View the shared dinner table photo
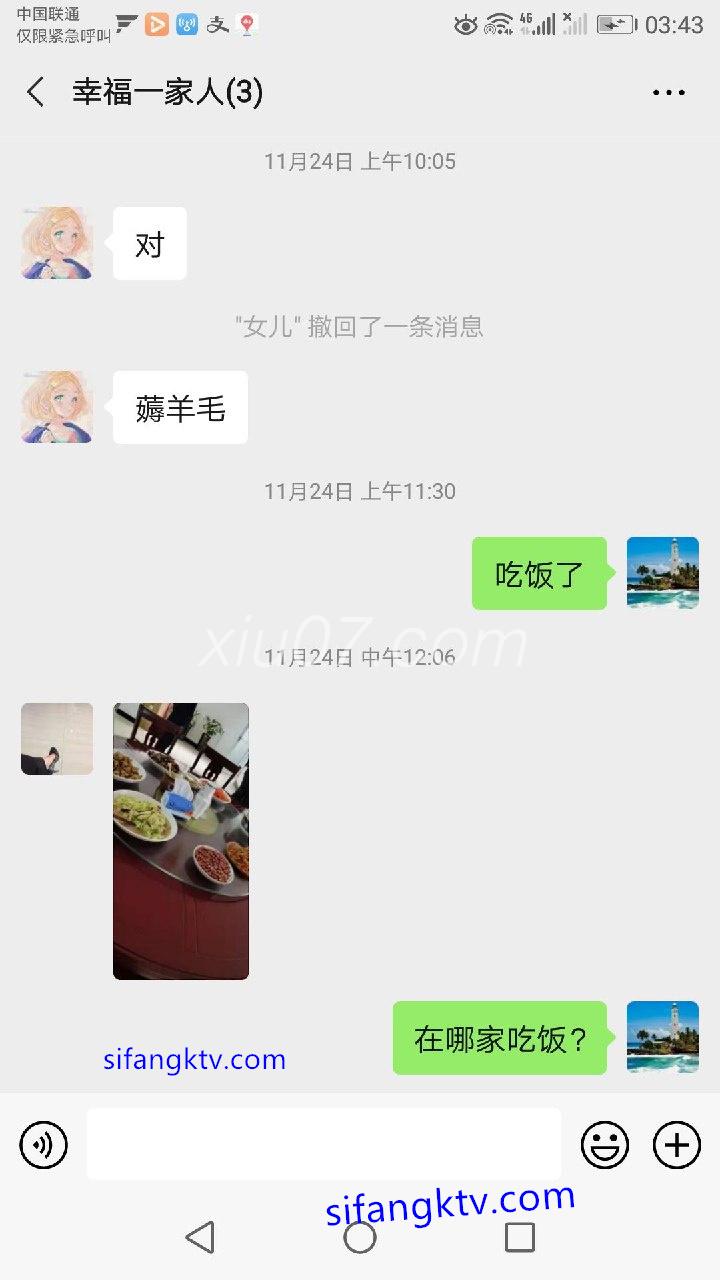Image resolution: width=720 pixels, height=1280 pixels. (181, 841)
